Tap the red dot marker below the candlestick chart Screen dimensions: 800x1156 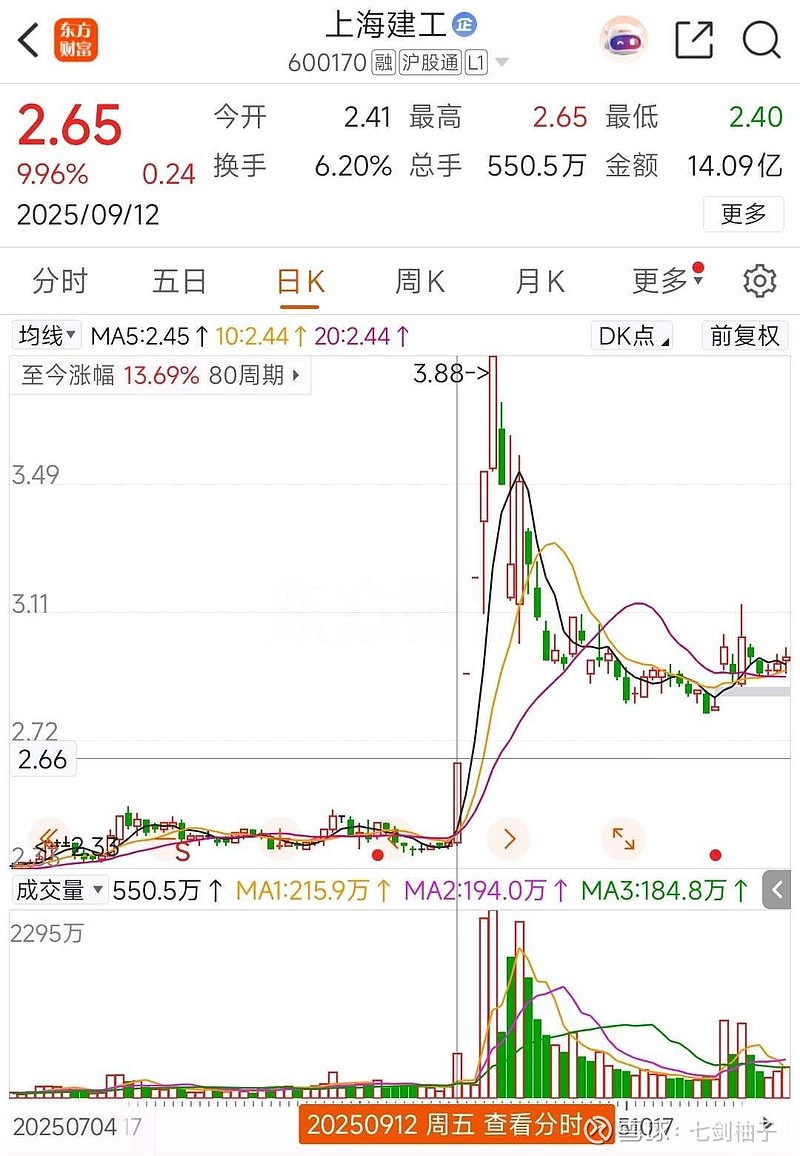click(x=715, y=855)
